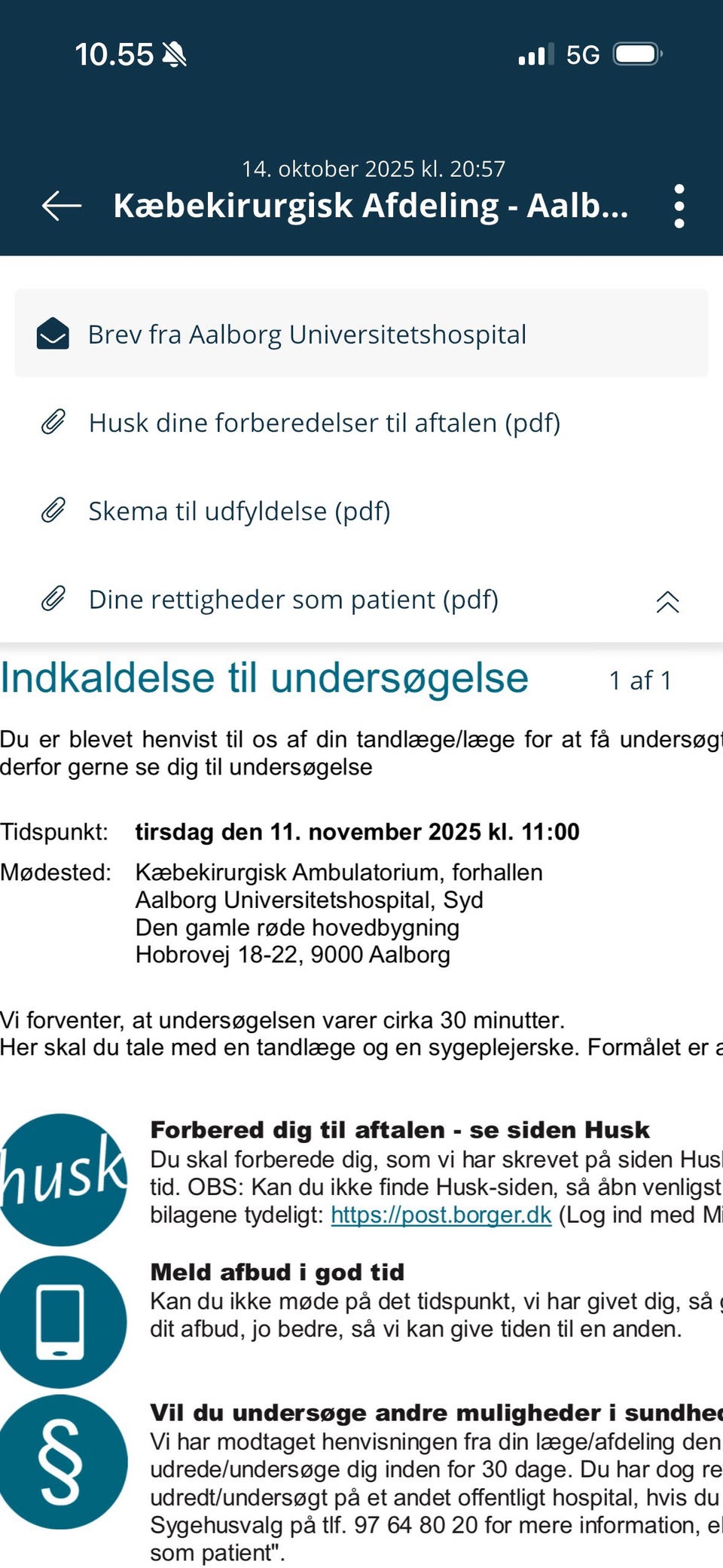Open the three-dot overflow menu

point(679,205)
